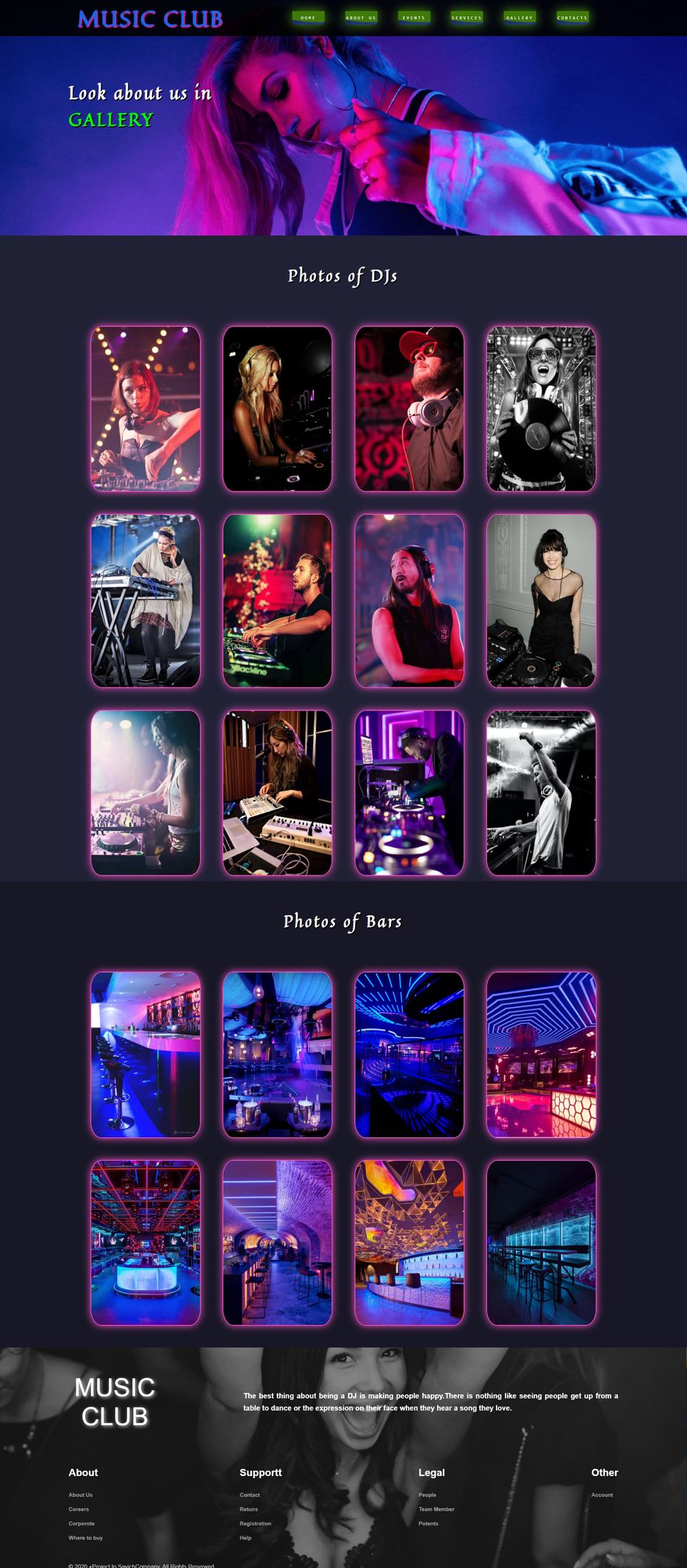The height and width of the screenshot is (1568, 687).
Task: Open the Services nav button
Action: coord(467,17)
